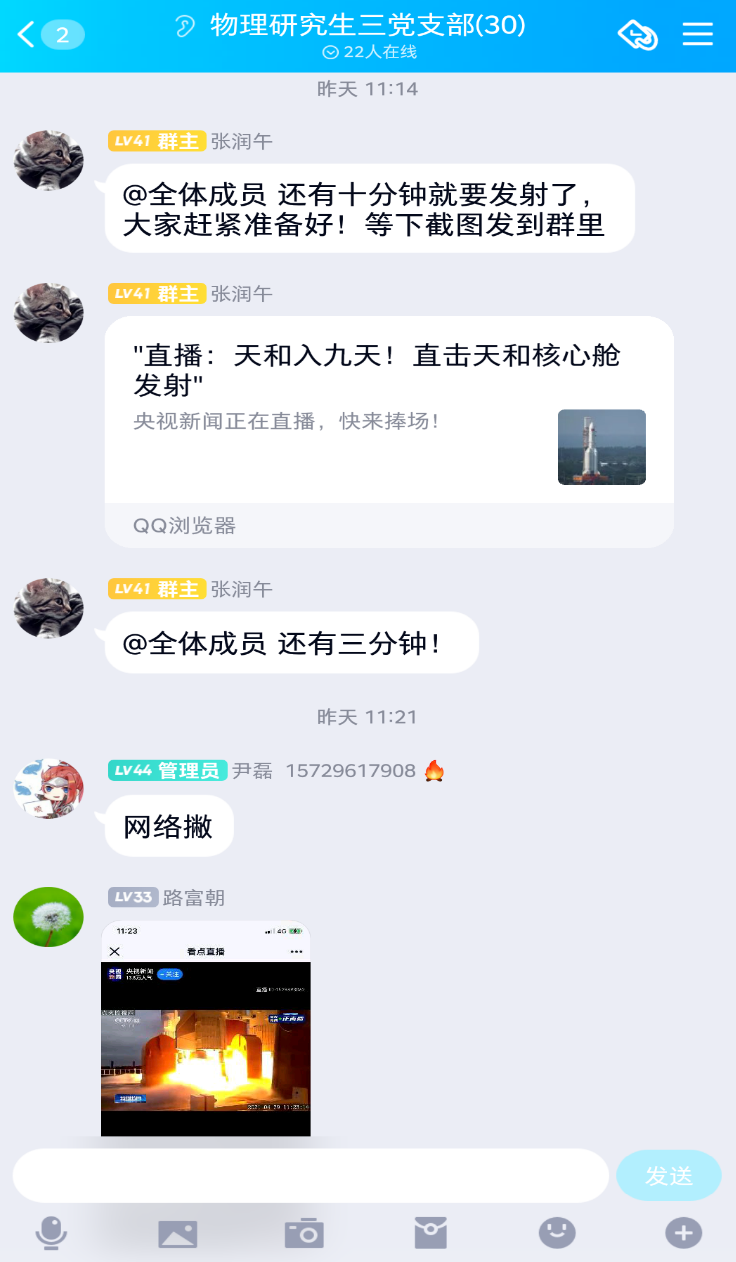The width and height of the screenshot is (736, 1262).
Task: Toggle earpiece mode icon beside group title
Action: (x=185, y=26)
